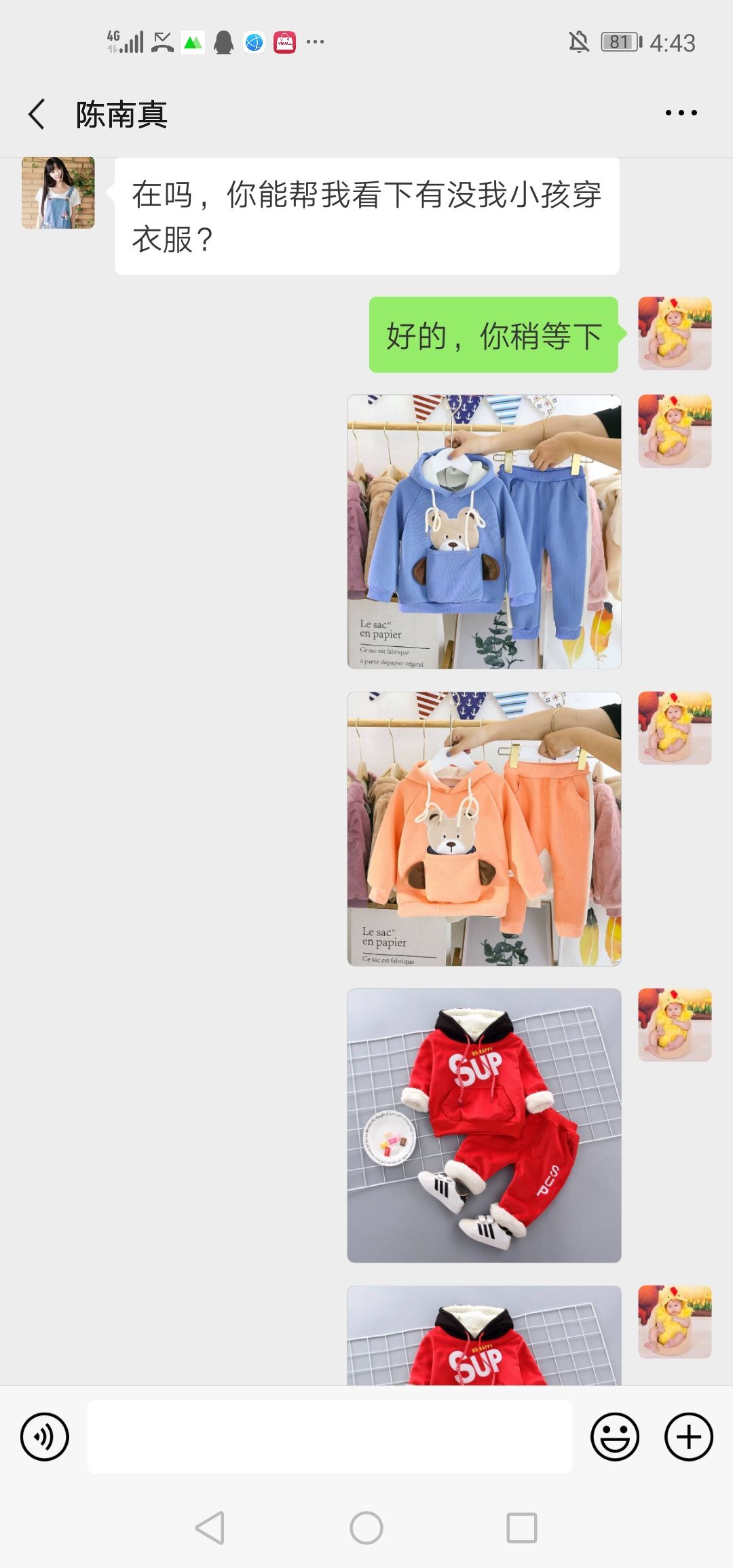Switch to voice message input

tap(45, 1436)
